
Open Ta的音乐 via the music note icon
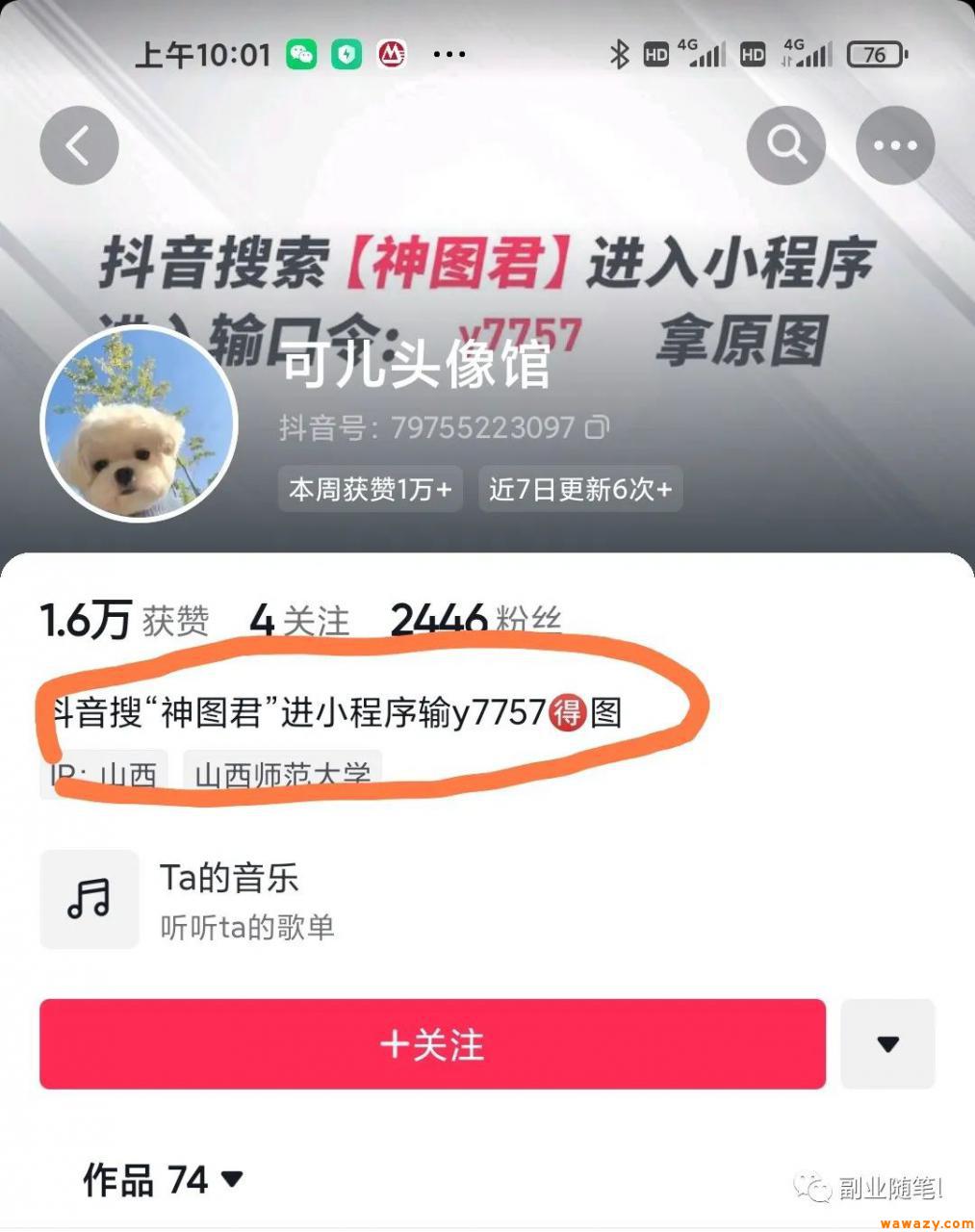click(x=89, y=899)
